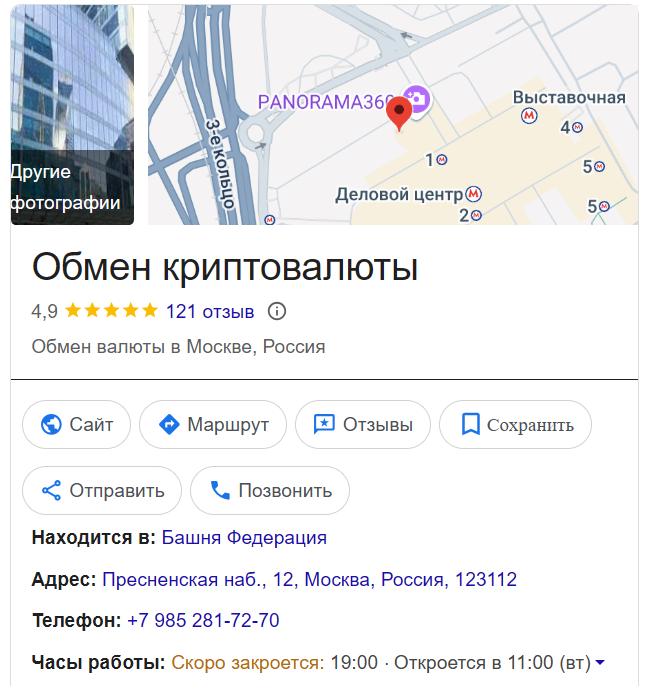Viewport: 651px width, 686px height.
Task: Open the Башня Федерация link
Action: 244,538
